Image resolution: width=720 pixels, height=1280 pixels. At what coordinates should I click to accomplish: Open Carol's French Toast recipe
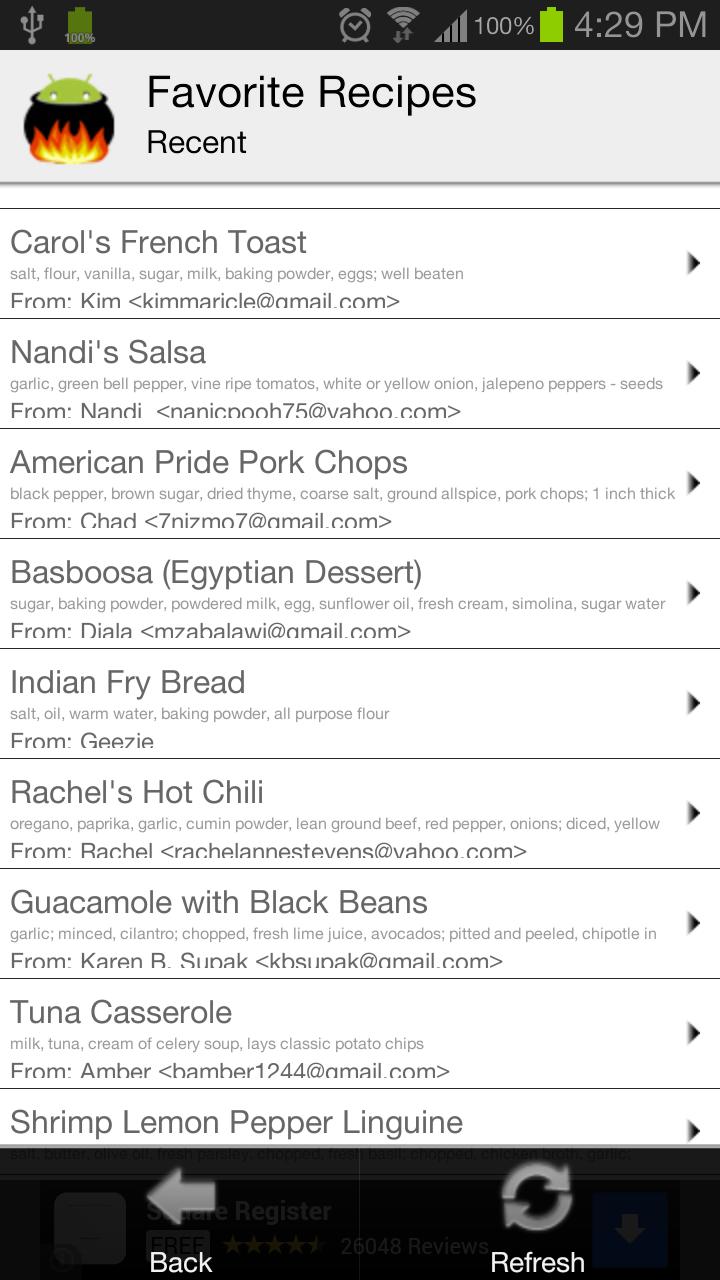coord(360,264)
